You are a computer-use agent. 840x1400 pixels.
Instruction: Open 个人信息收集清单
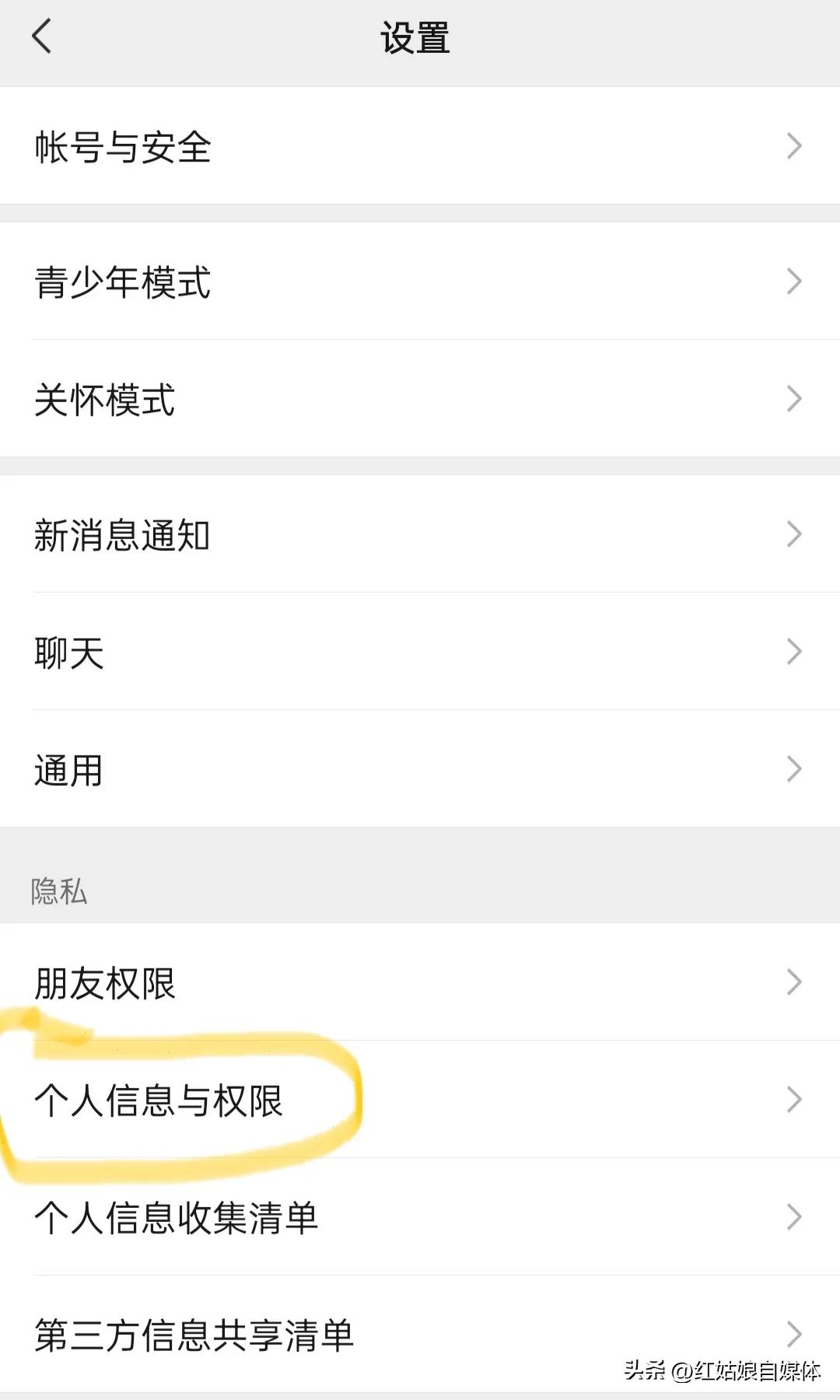(420, 1217)
